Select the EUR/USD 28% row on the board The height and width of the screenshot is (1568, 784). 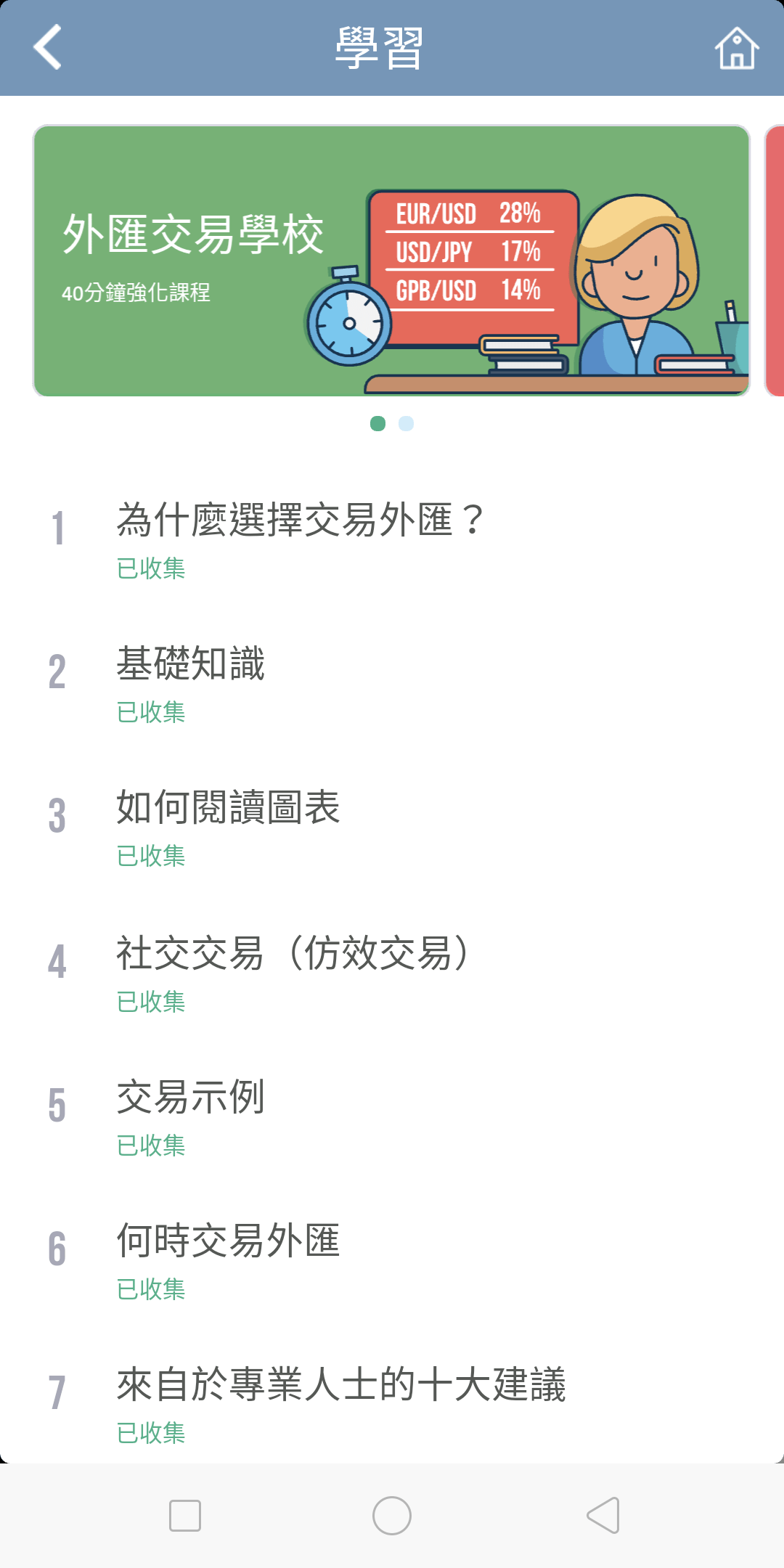tap(468, 213)
